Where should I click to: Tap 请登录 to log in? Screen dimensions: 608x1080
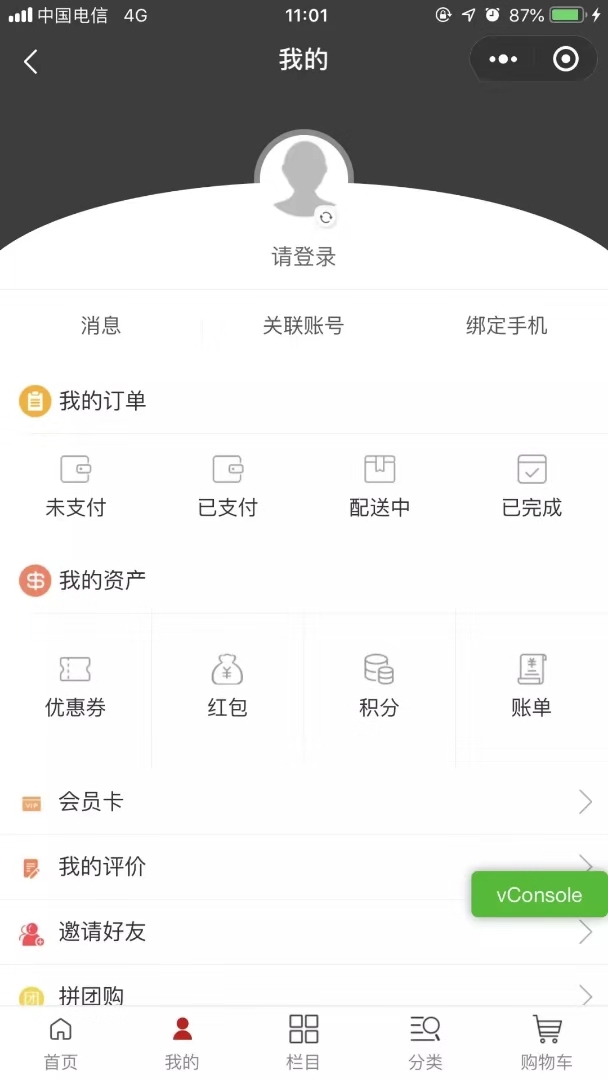[x=304, y=257]
